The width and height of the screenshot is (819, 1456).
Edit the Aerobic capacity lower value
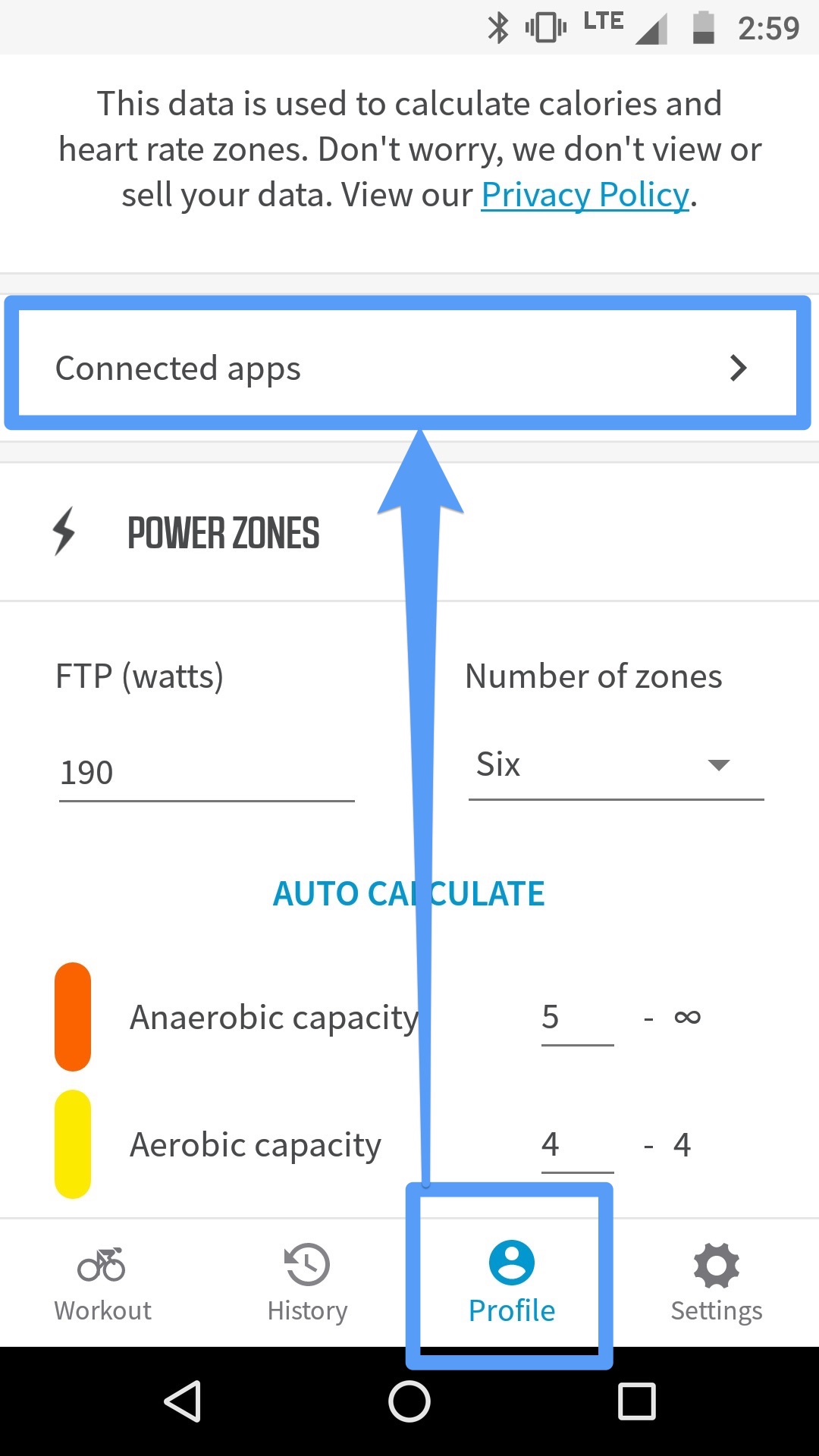(576, 1145)
